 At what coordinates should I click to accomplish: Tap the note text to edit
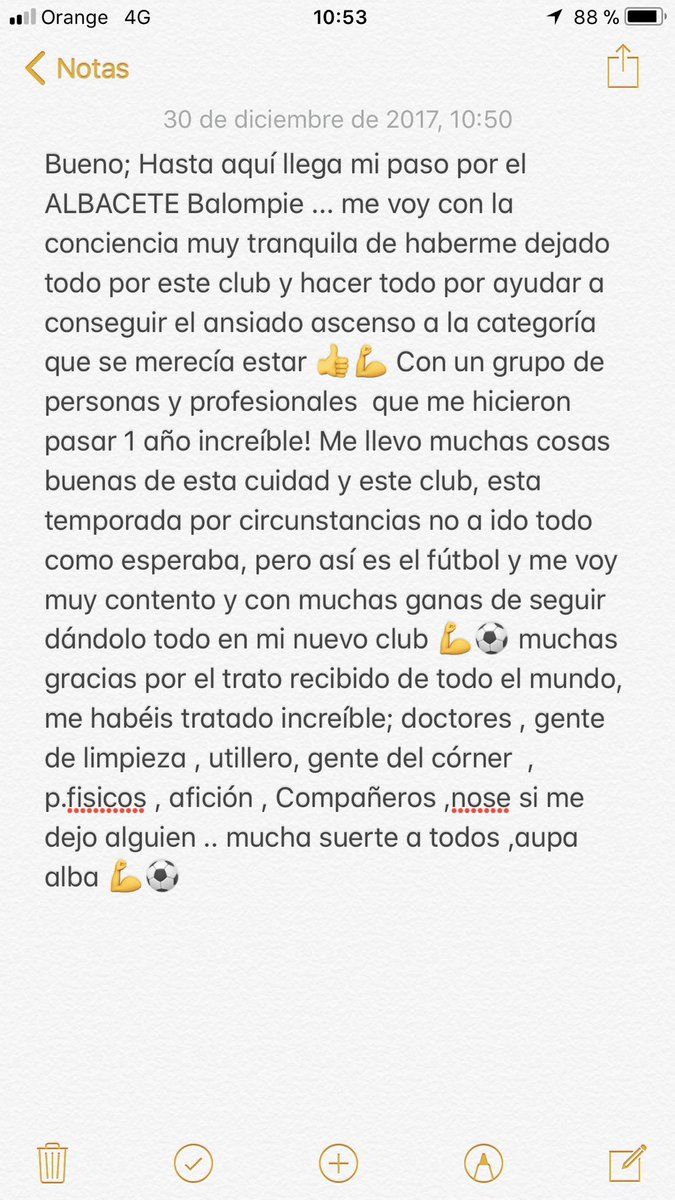[330, 520]
